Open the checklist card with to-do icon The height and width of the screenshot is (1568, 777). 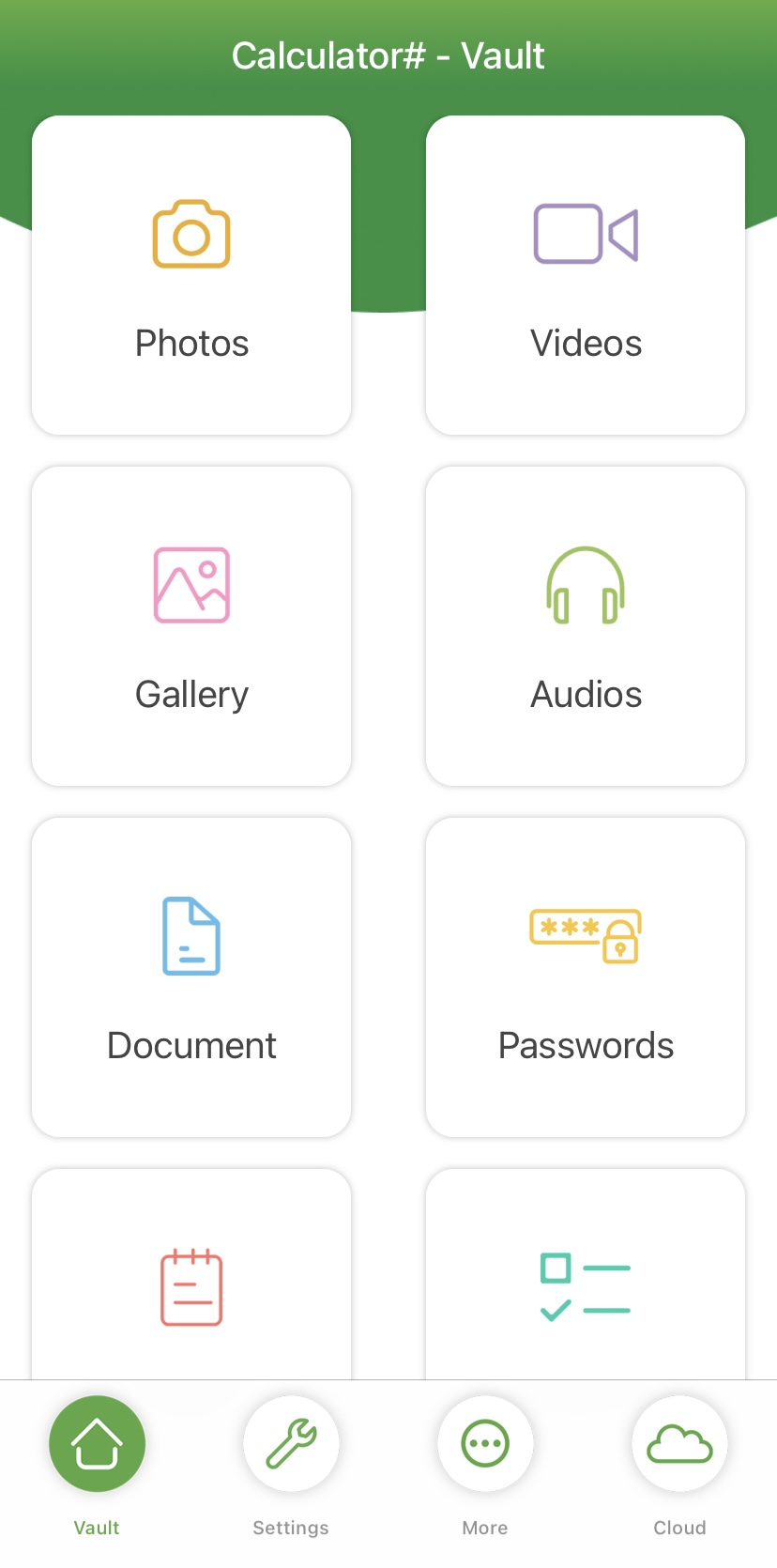tap(586, 1286)
